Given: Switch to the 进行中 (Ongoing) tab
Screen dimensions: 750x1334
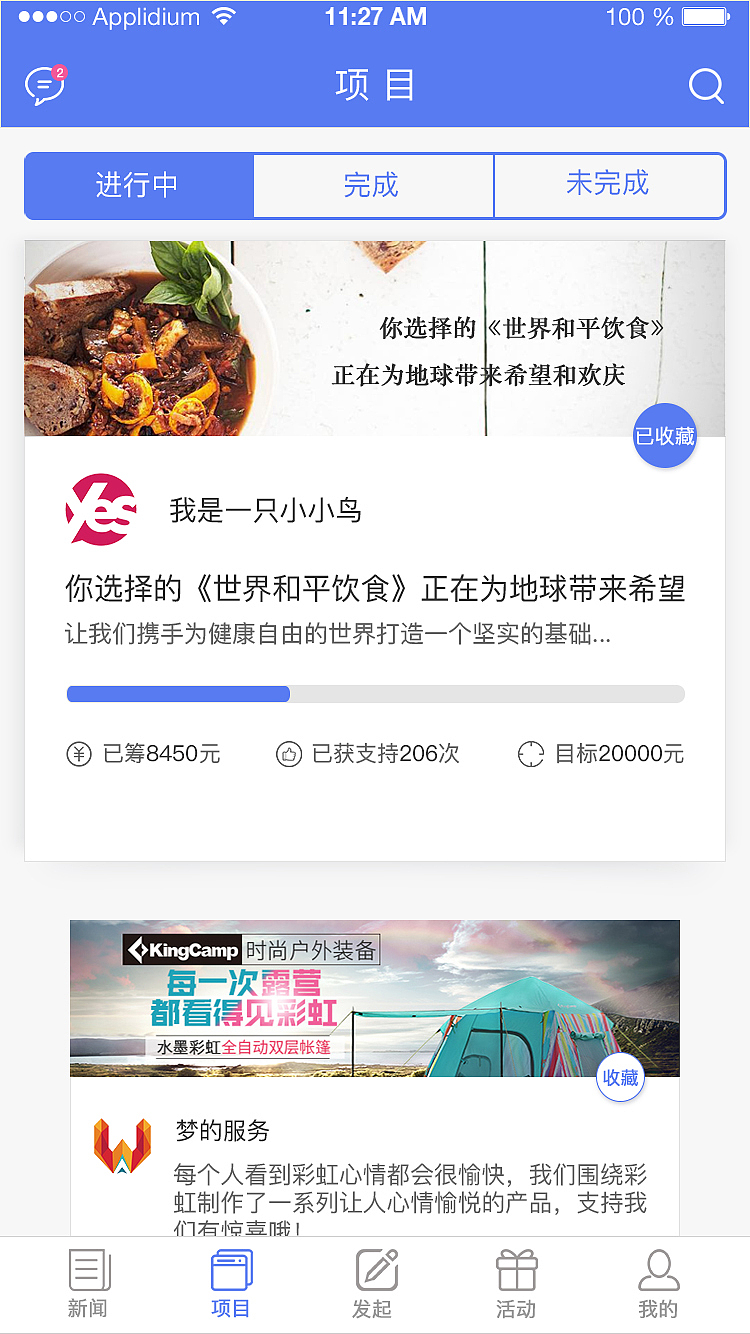Looking at the screenshot, I should coord(139,185).
